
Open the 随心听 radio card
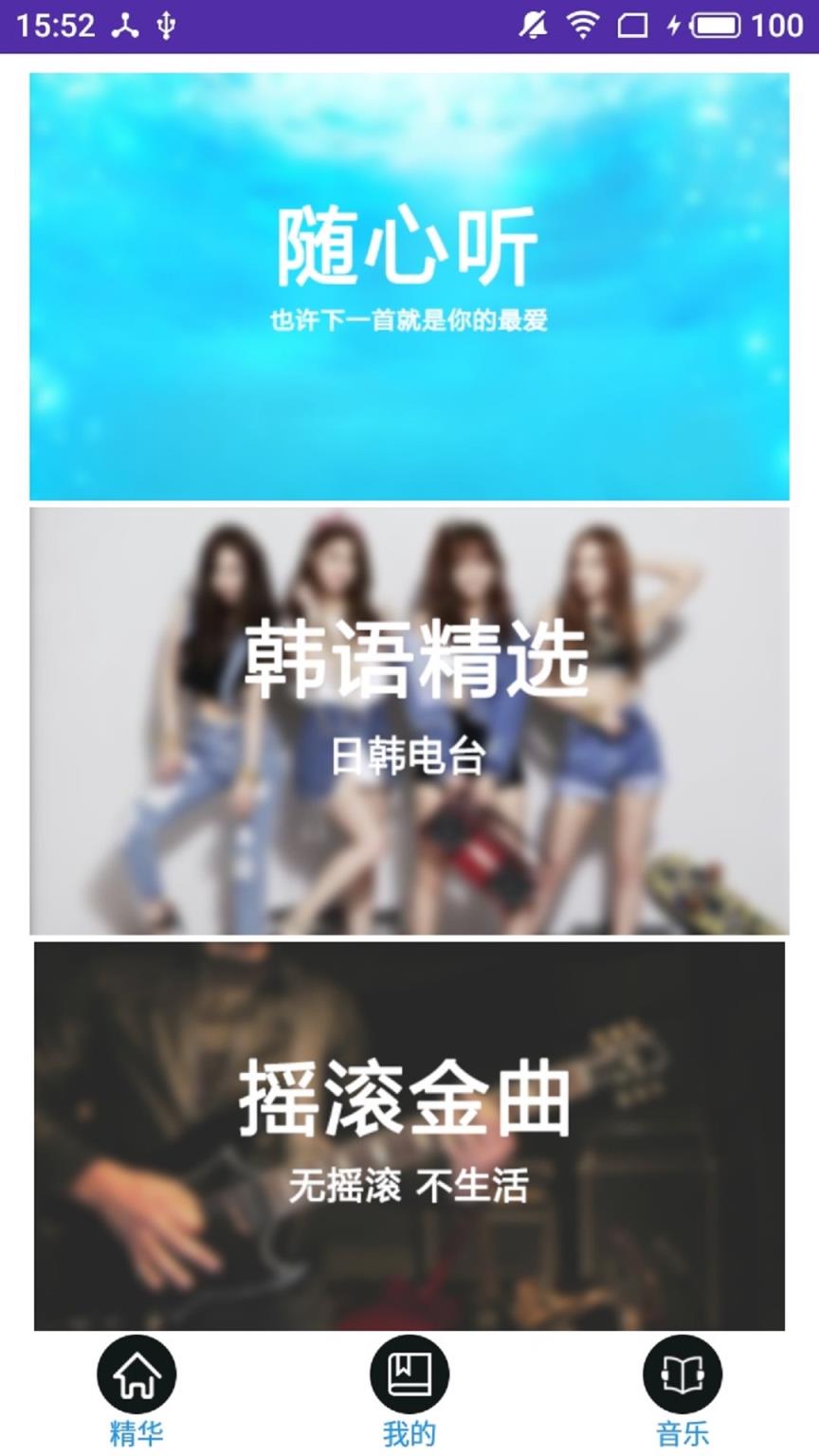[x=409, y=286]
